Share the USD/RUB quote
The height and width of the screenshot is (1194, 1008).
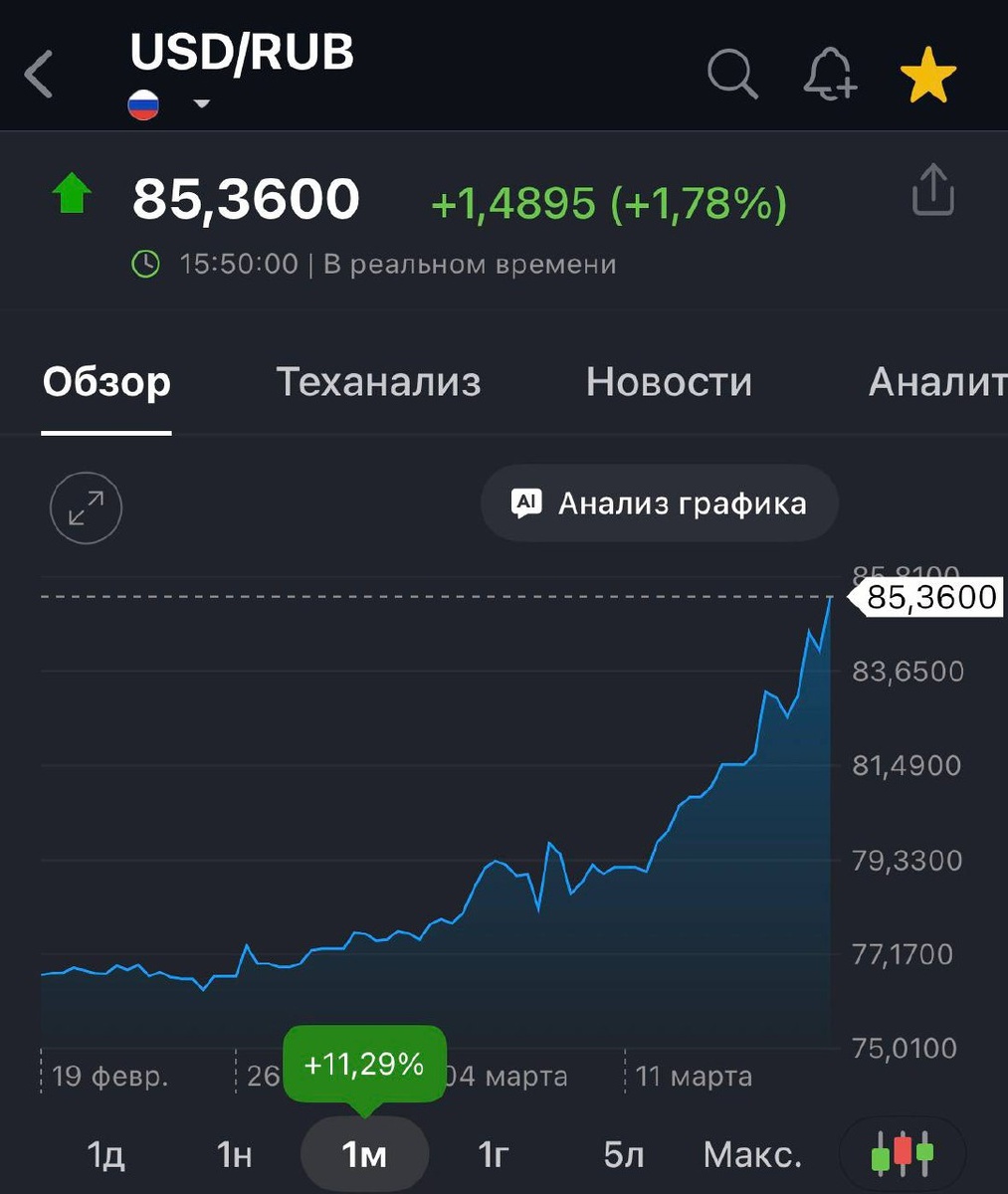click(932, 191)
